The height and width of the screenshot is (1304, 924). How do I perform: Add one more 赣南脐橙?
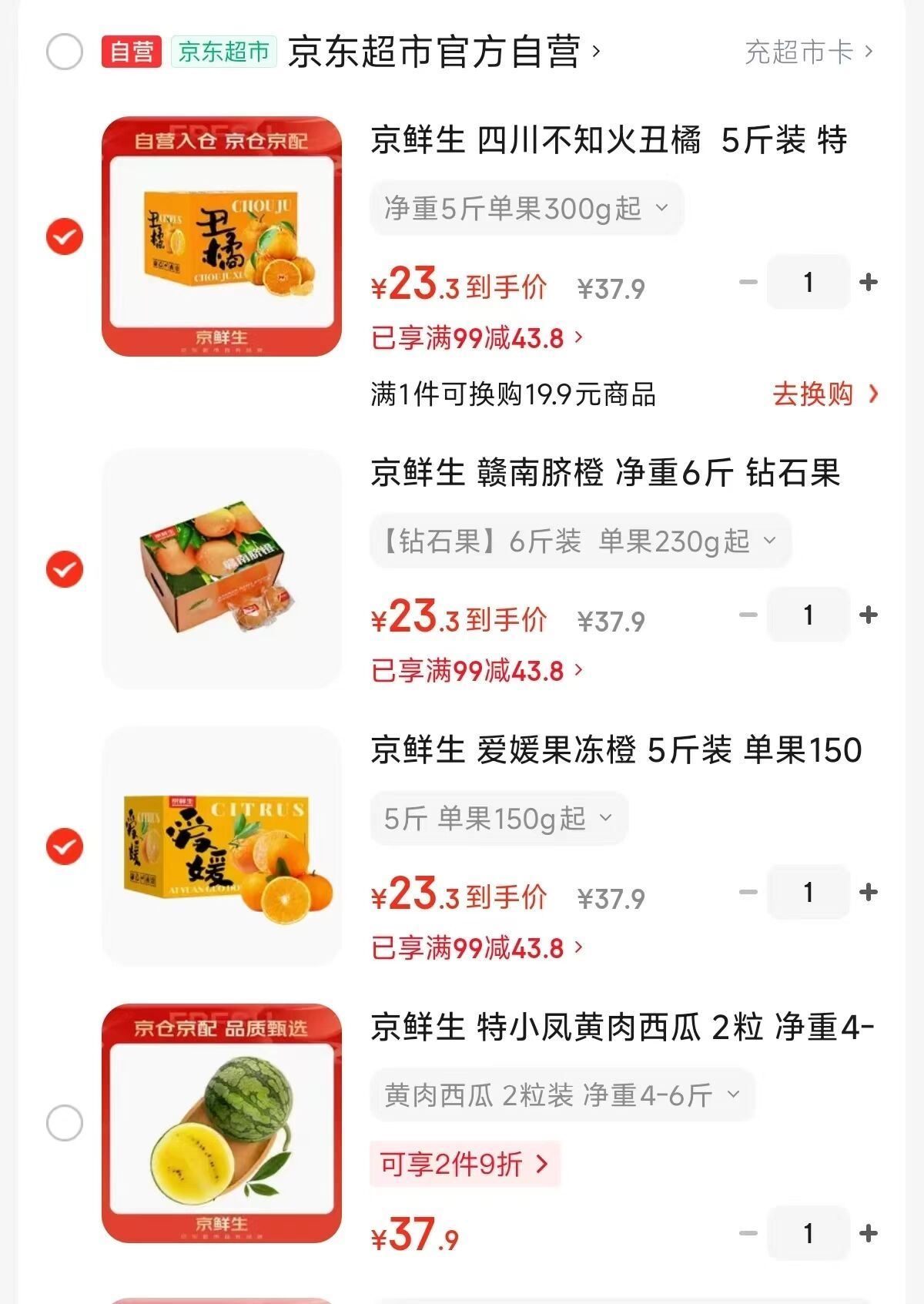[x=869, y=615]
